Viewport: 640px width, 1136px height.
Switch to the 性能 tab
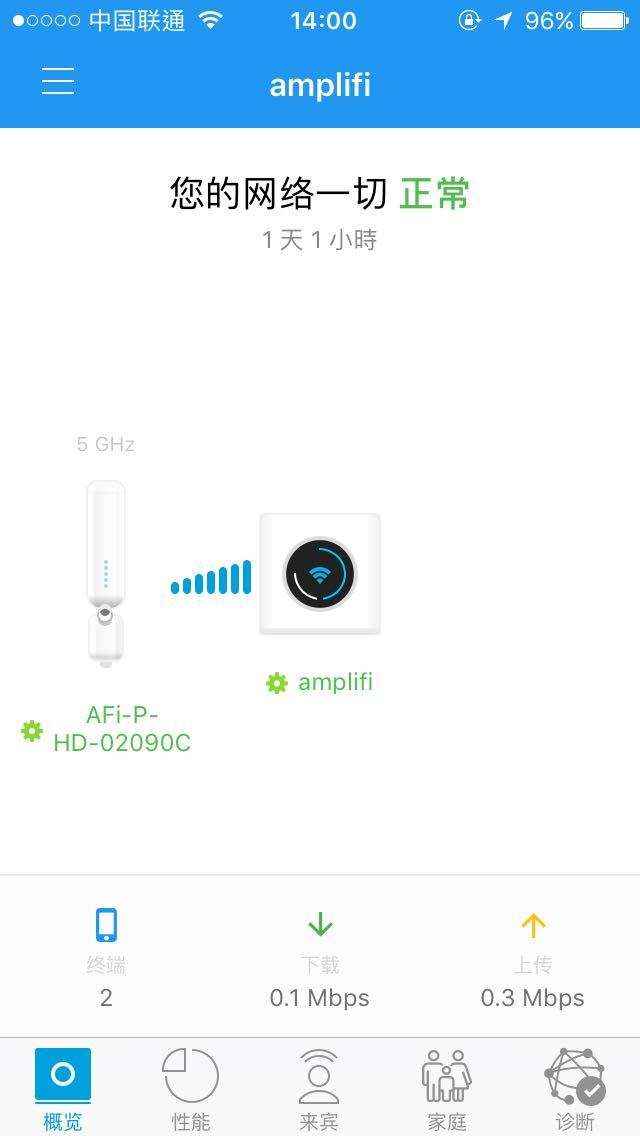click(x=190, y=1088)
